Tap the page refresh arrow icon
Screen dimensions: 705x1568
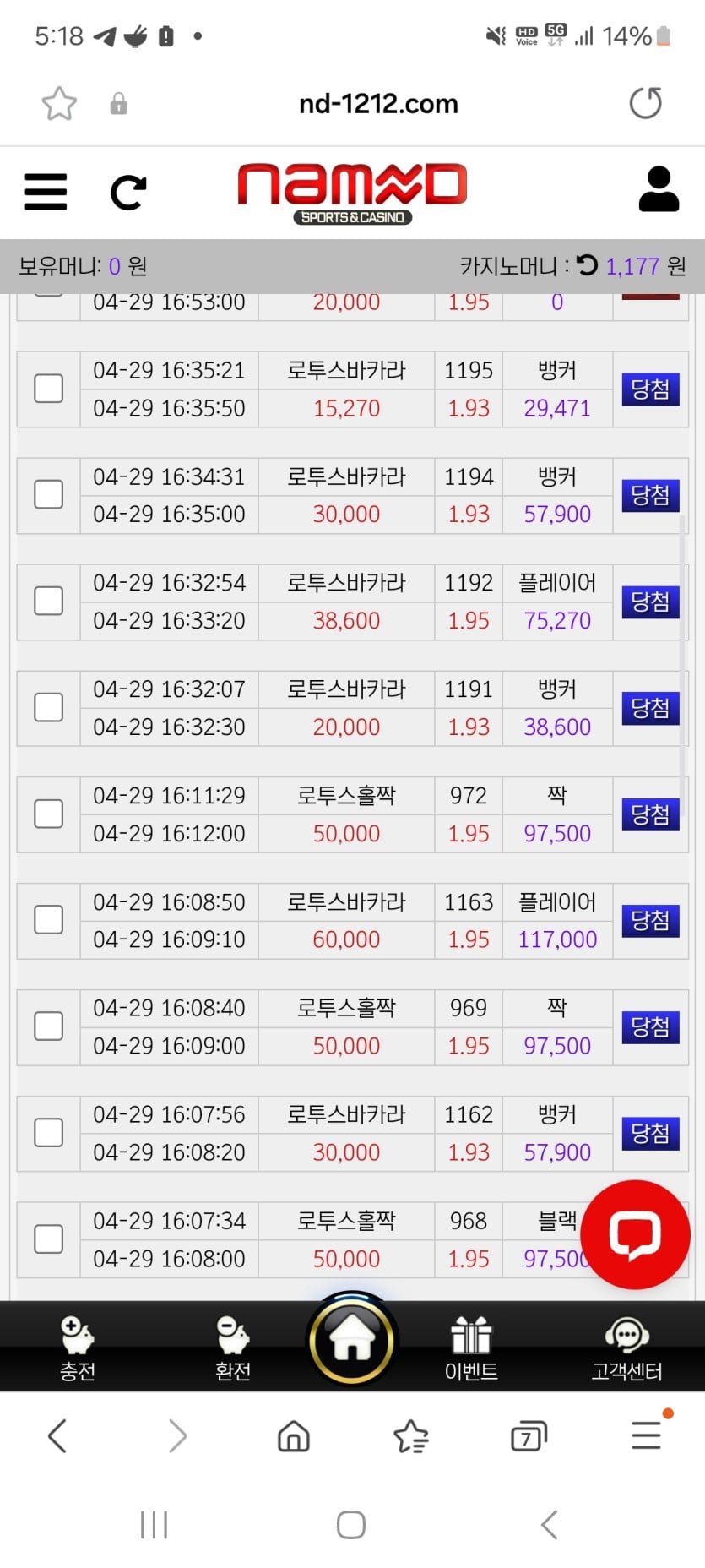128,192
